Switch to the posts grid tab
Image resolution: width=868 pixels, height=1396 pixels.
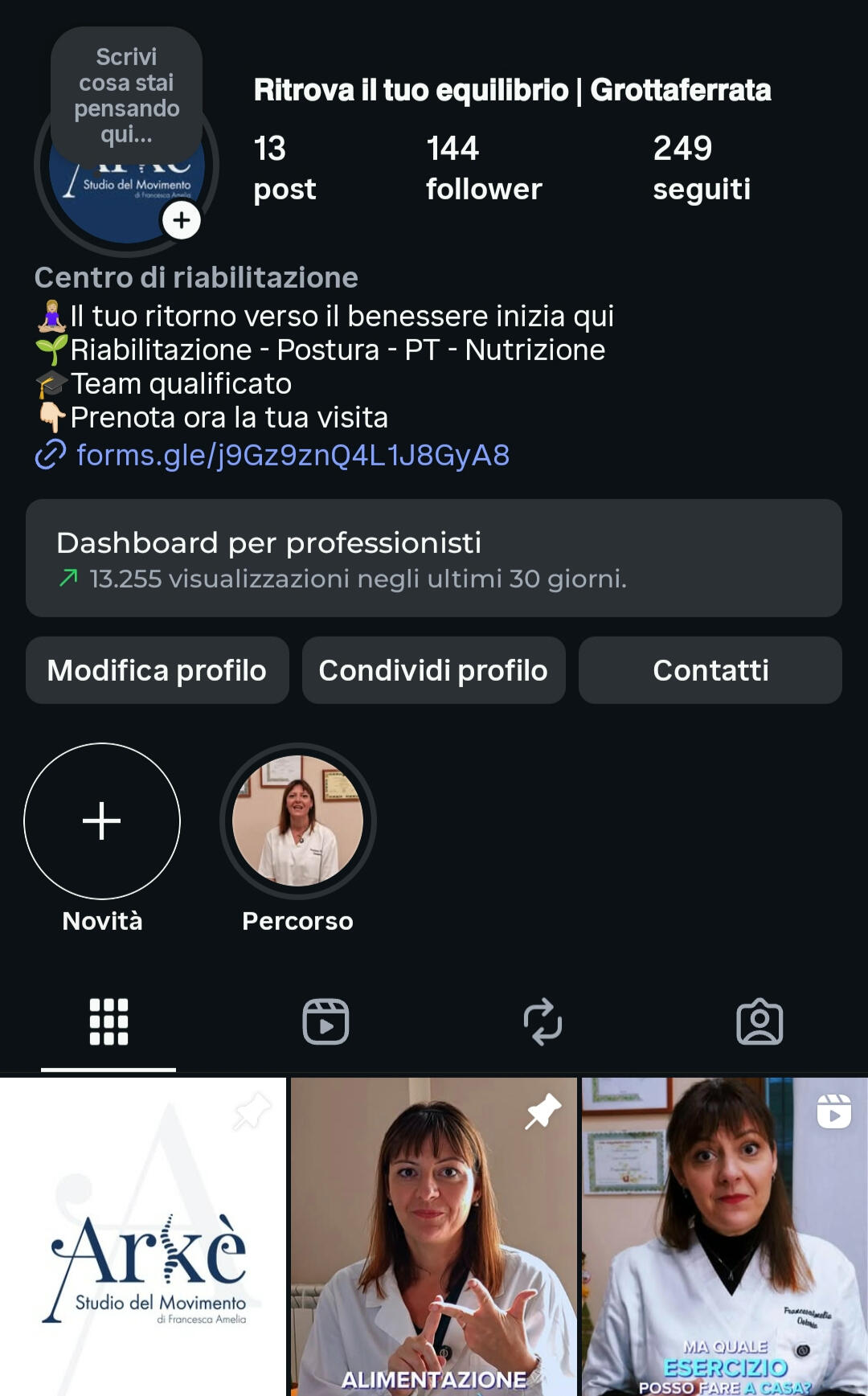pyautogui.click(x=108, y=1022)
